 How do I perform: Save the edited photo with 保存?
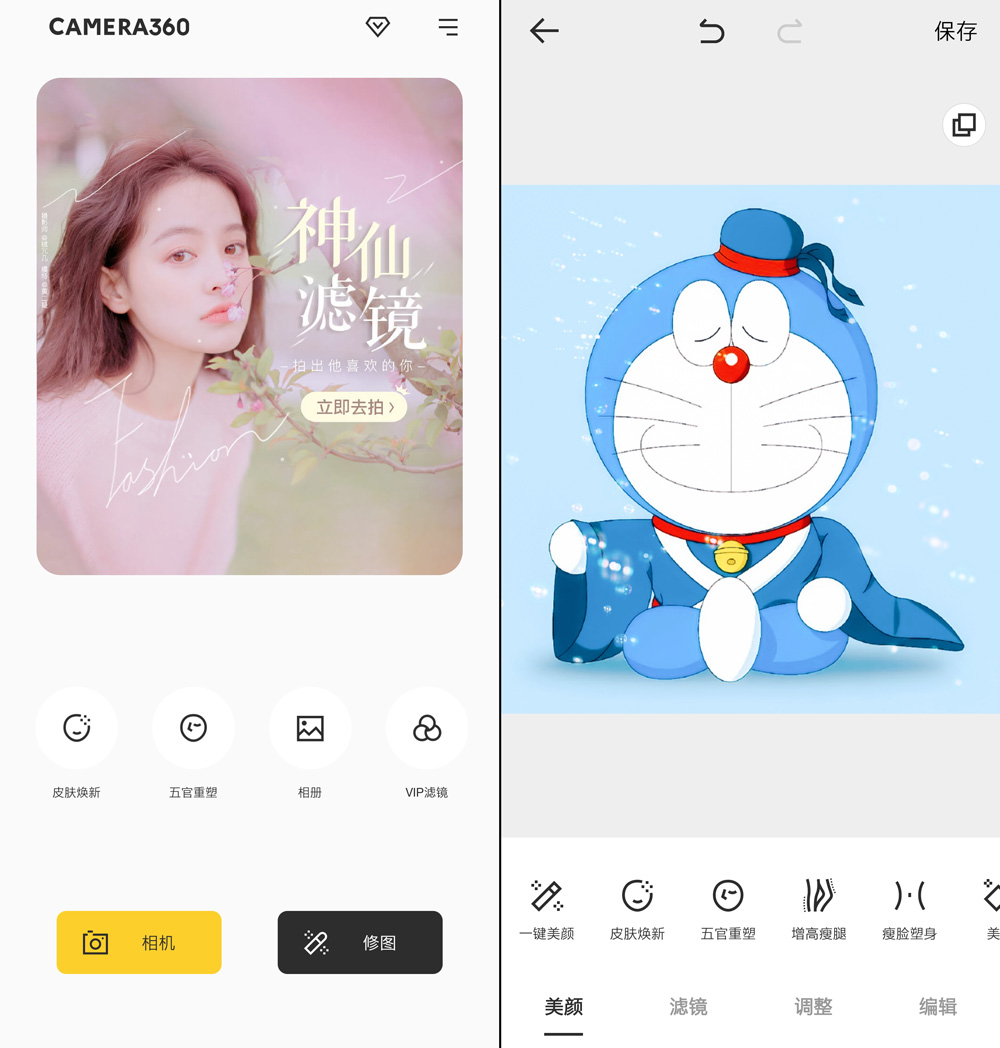point(955,32)
